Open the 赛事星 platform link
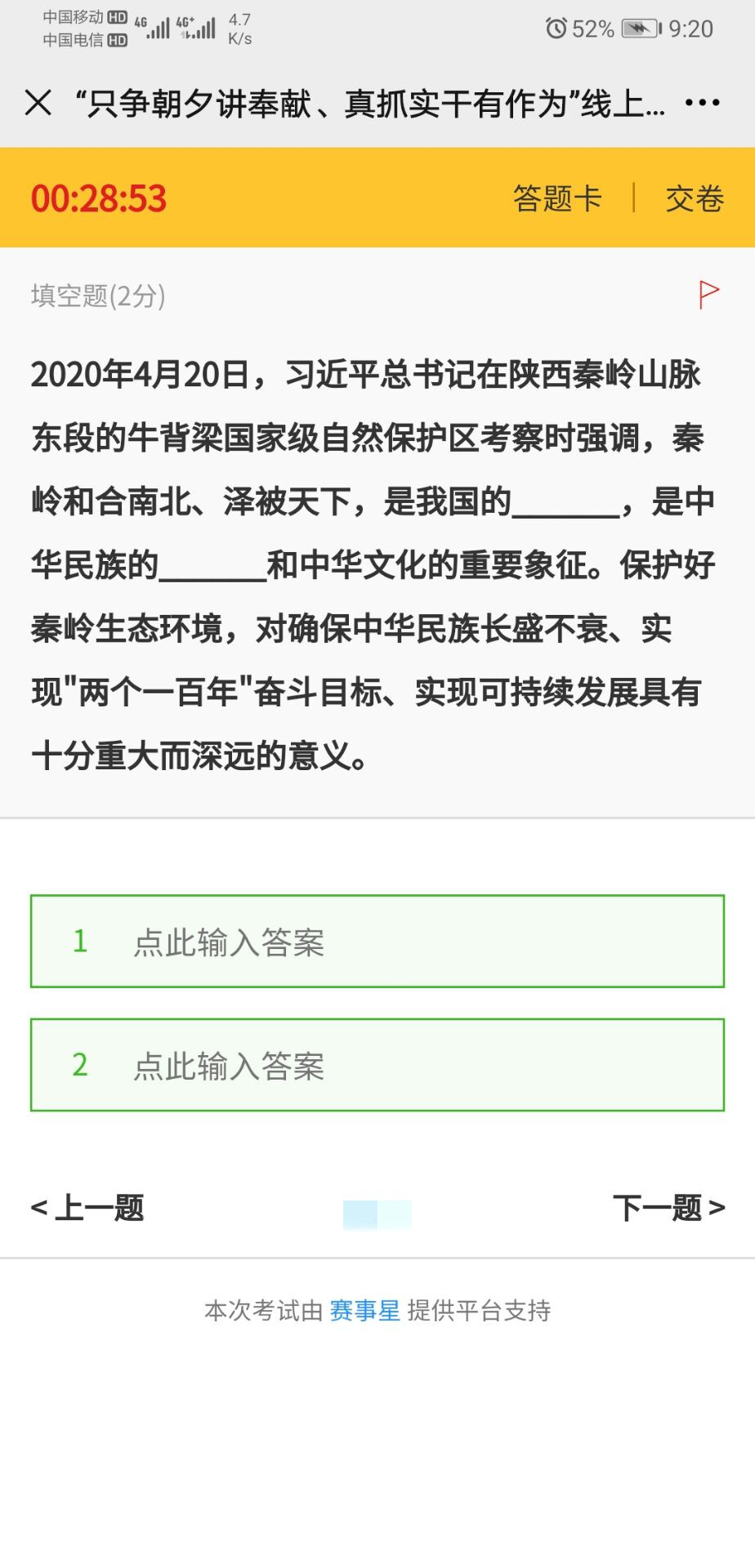This screenshot has width=755, height=1568. point(364,1311)
